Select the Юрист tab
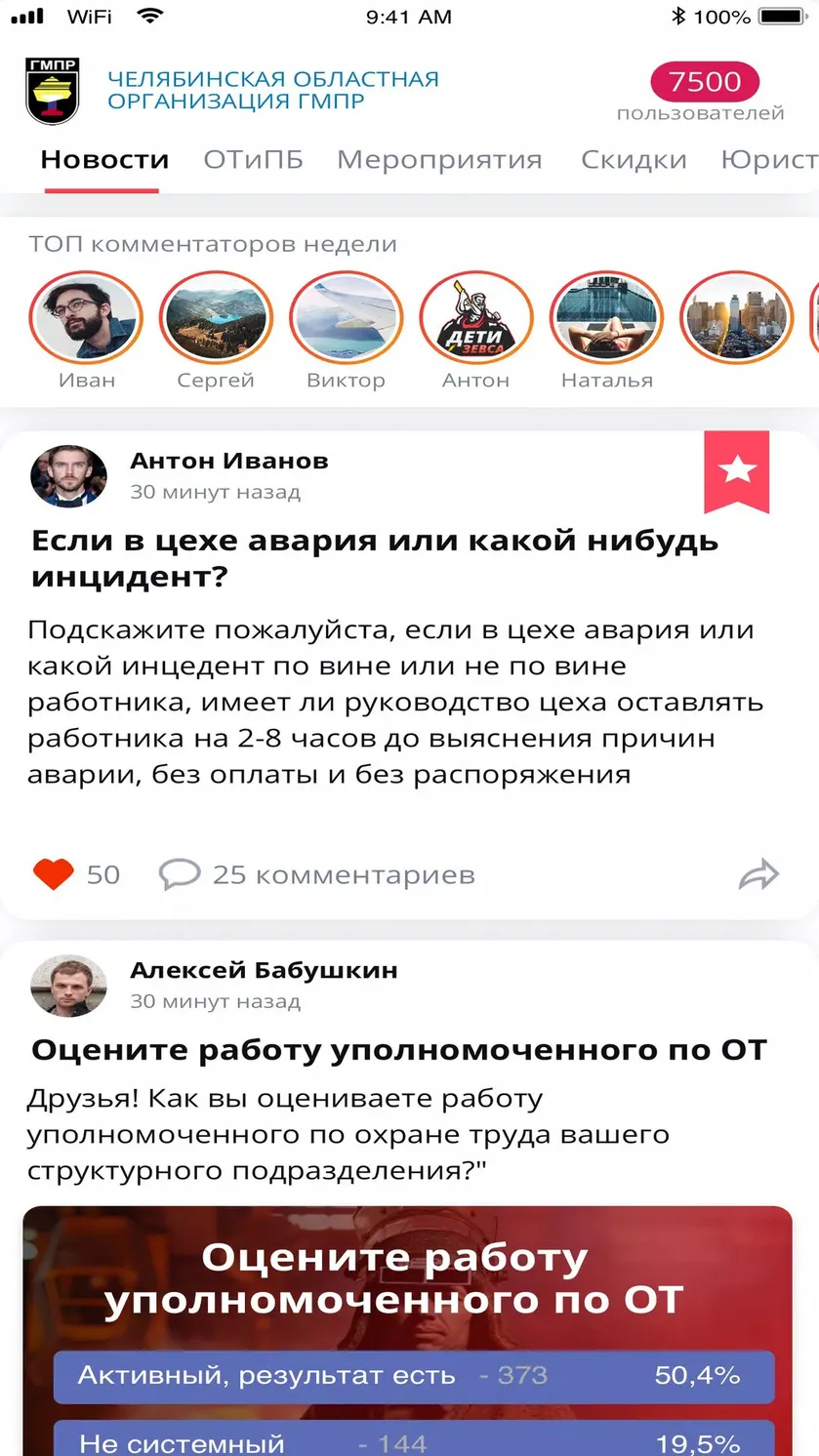The height and width of the screenshot is (1456, 819). pyautogui.click(x=768, y=160)
